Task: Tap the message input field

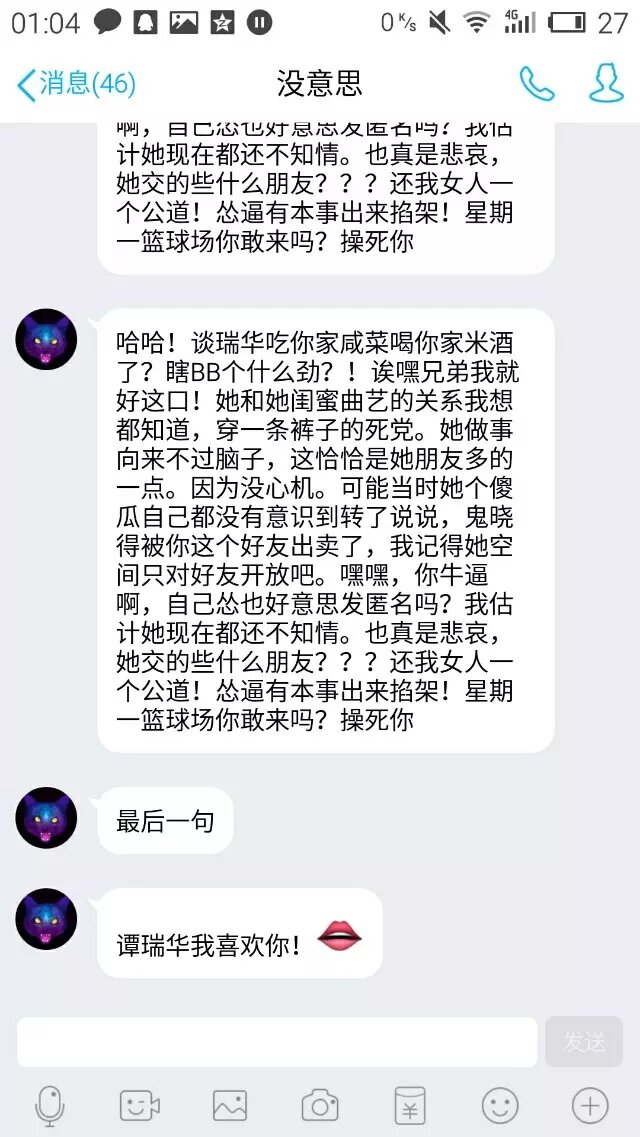Action: pyautogui.click(x=277, y=1042)
